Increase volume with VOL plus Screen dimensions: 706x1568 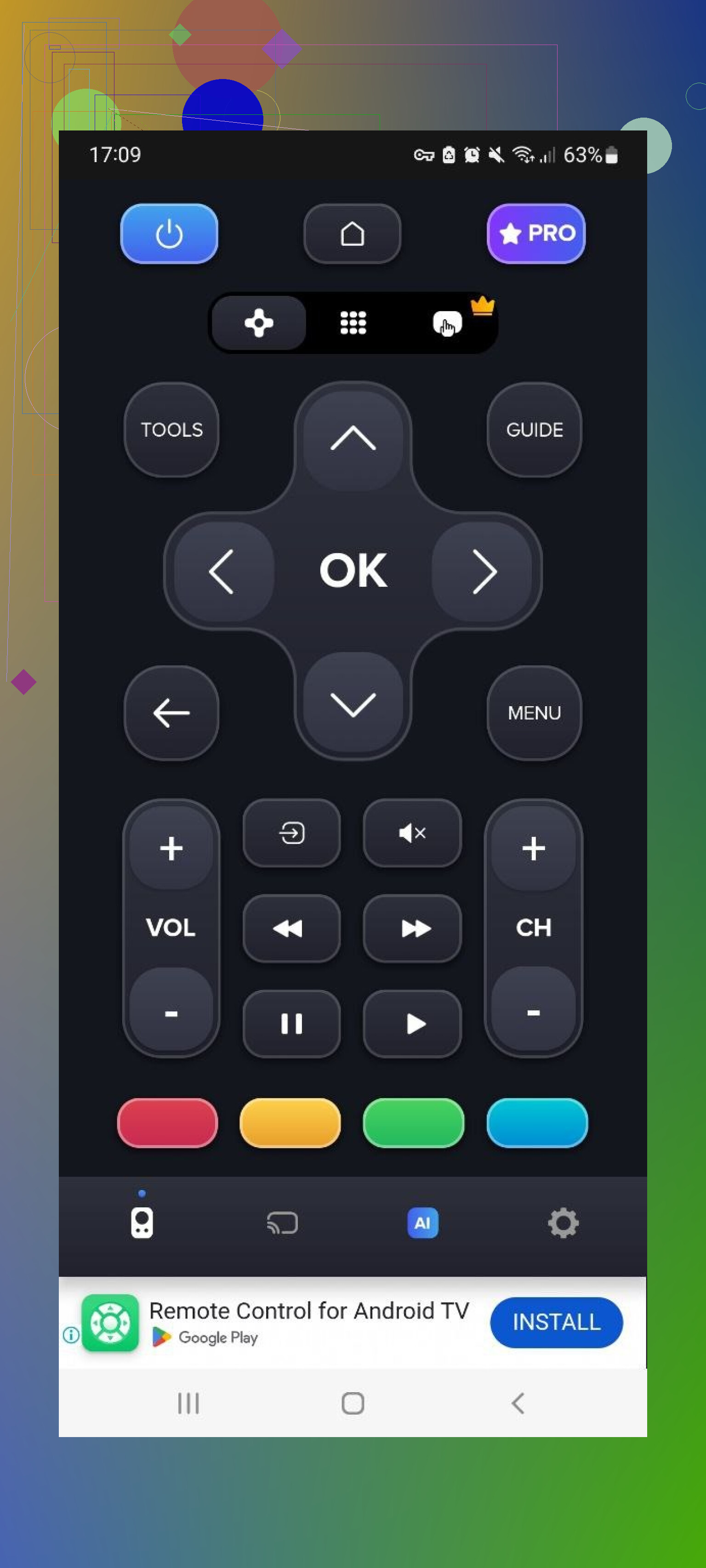point(171,848)
